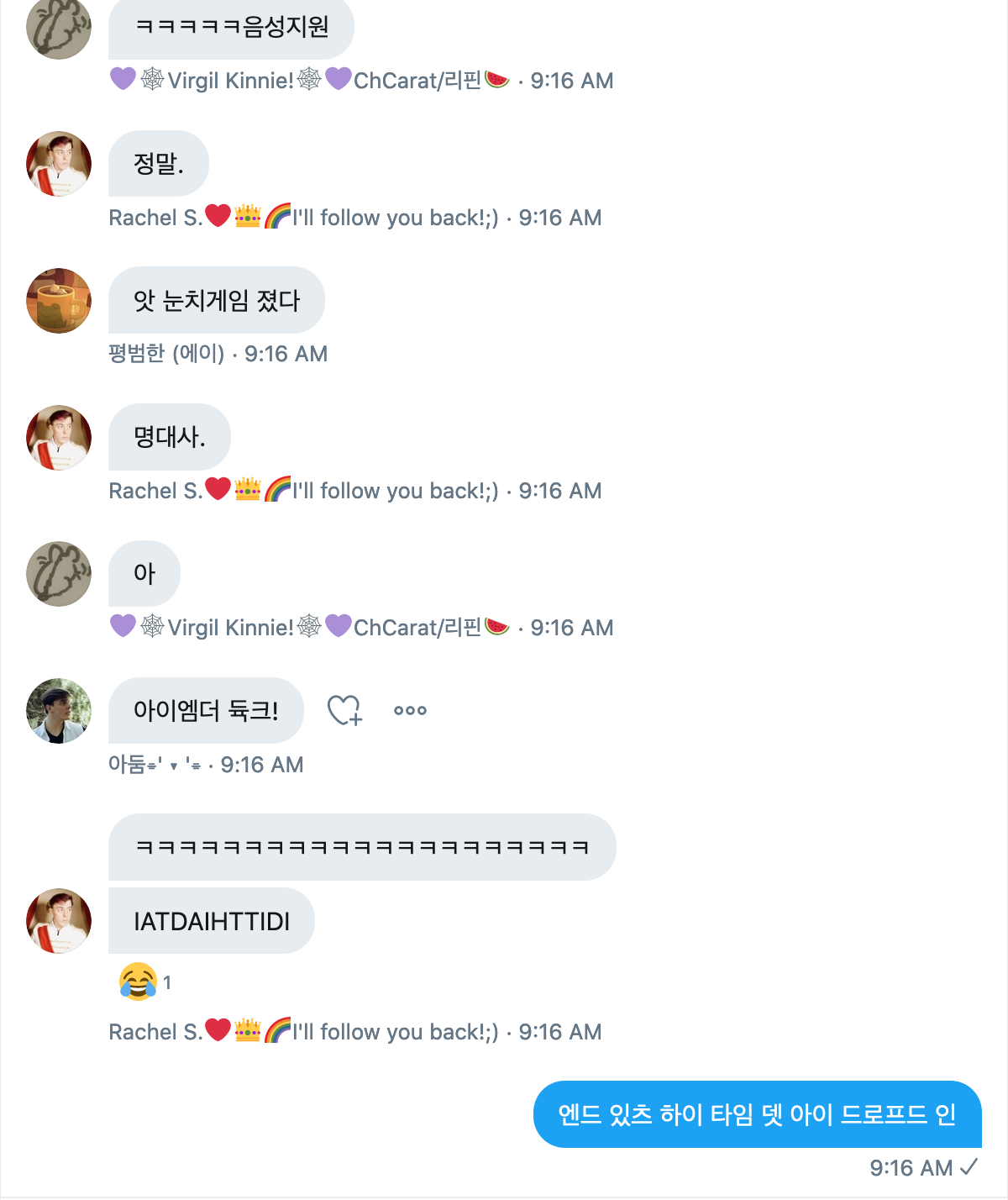Open the avatar beside the 정말. message
This screenshot has width=1008, height=1200.
(59, 164)
